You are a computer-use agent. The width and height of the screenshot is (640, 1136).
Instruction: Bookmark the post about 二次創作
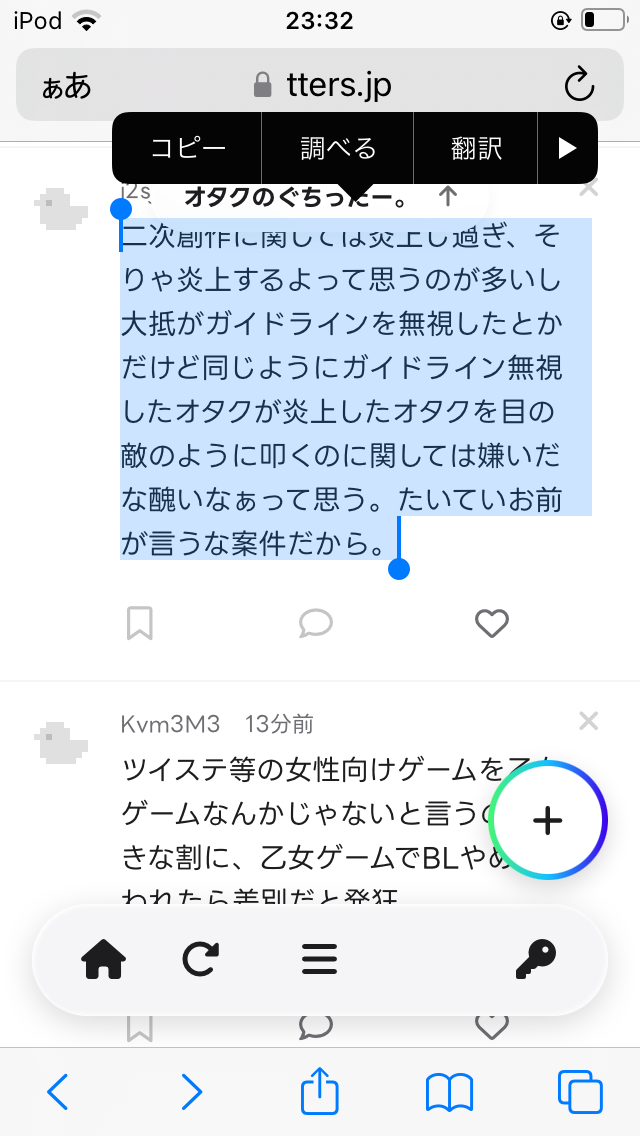click(x=140, y=623)
